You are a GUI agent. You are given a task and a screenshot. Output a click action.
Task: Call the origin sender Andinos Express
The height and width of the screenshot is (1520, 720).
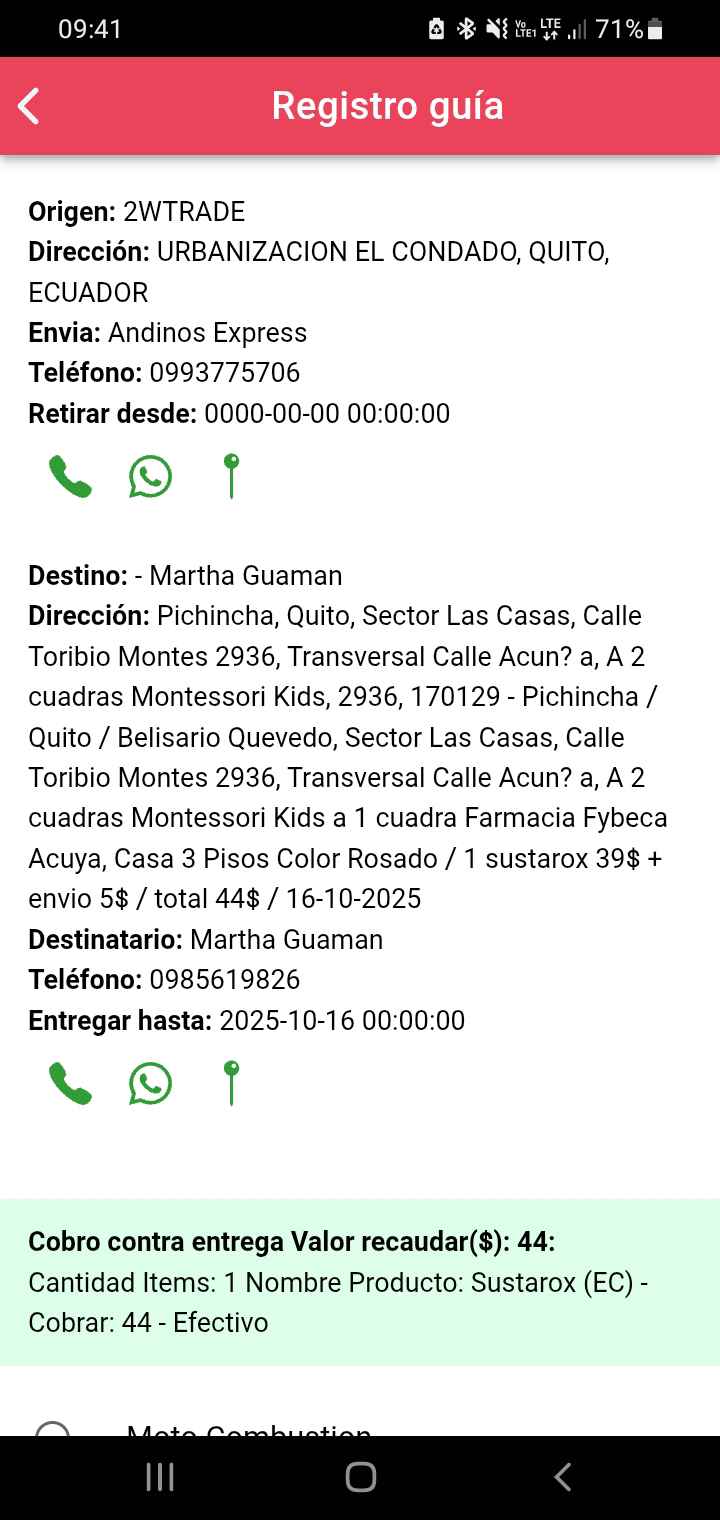[x=70, y=477]
